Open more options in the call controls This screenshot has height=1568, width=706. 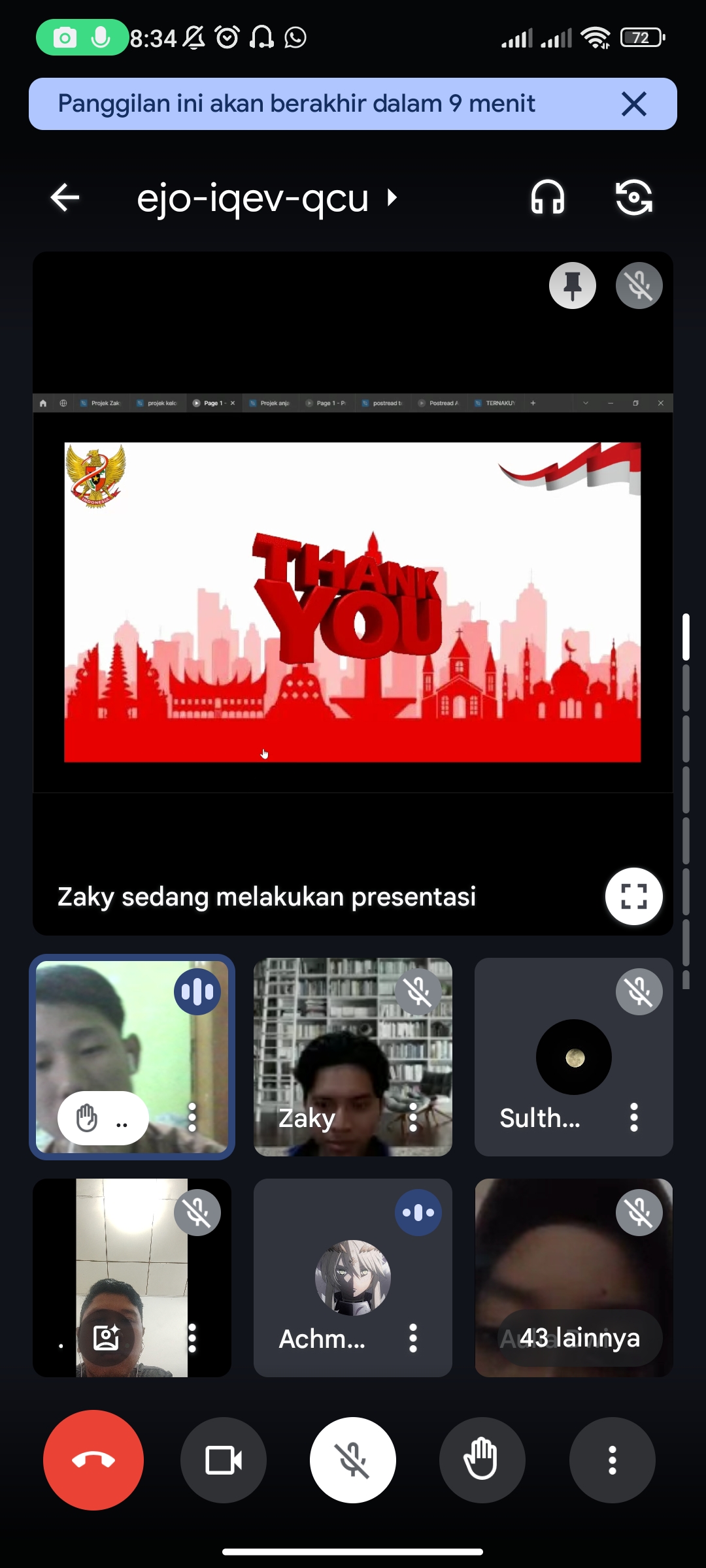(612, 1460)
